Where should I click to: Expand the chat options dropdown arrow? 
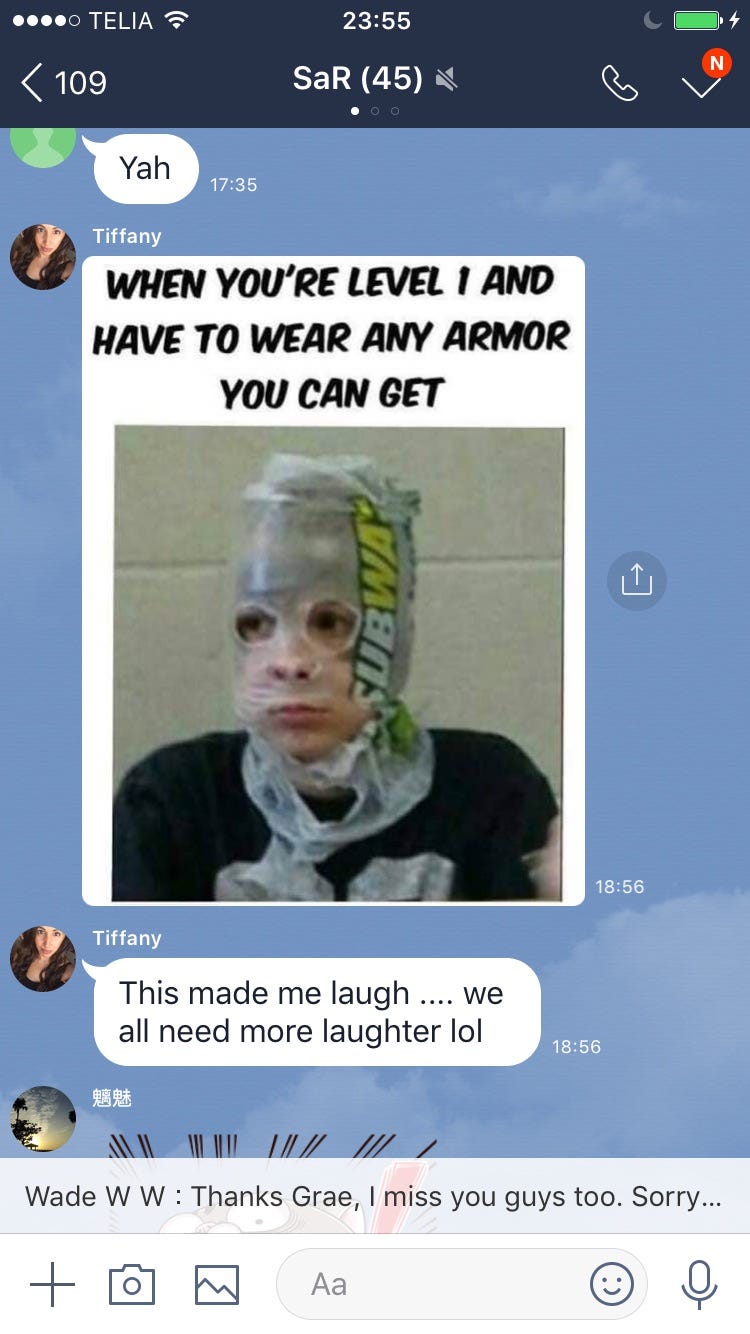tap(701, 82)
